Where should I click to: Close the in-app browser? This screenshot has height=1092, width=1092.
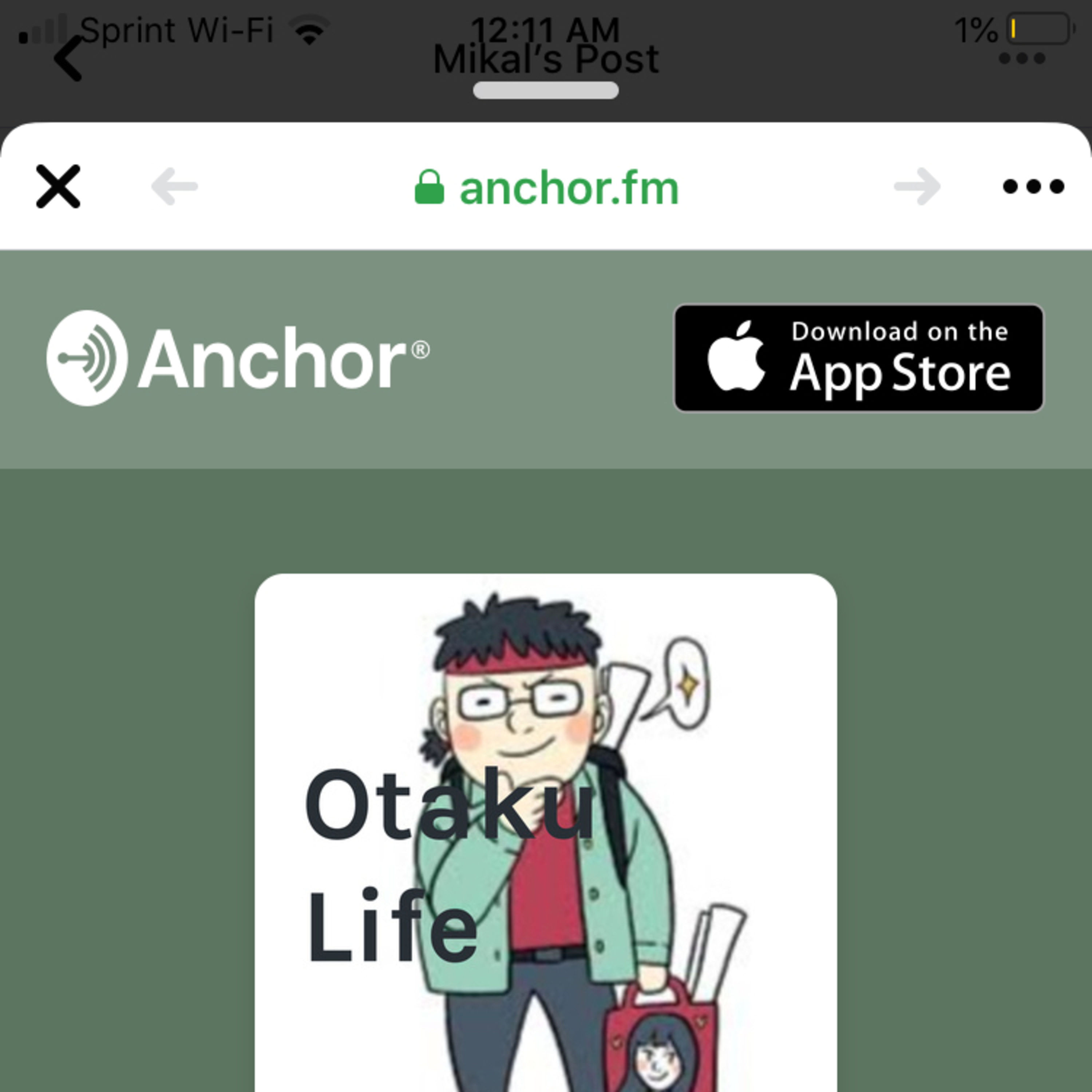(x=58, y=186)
